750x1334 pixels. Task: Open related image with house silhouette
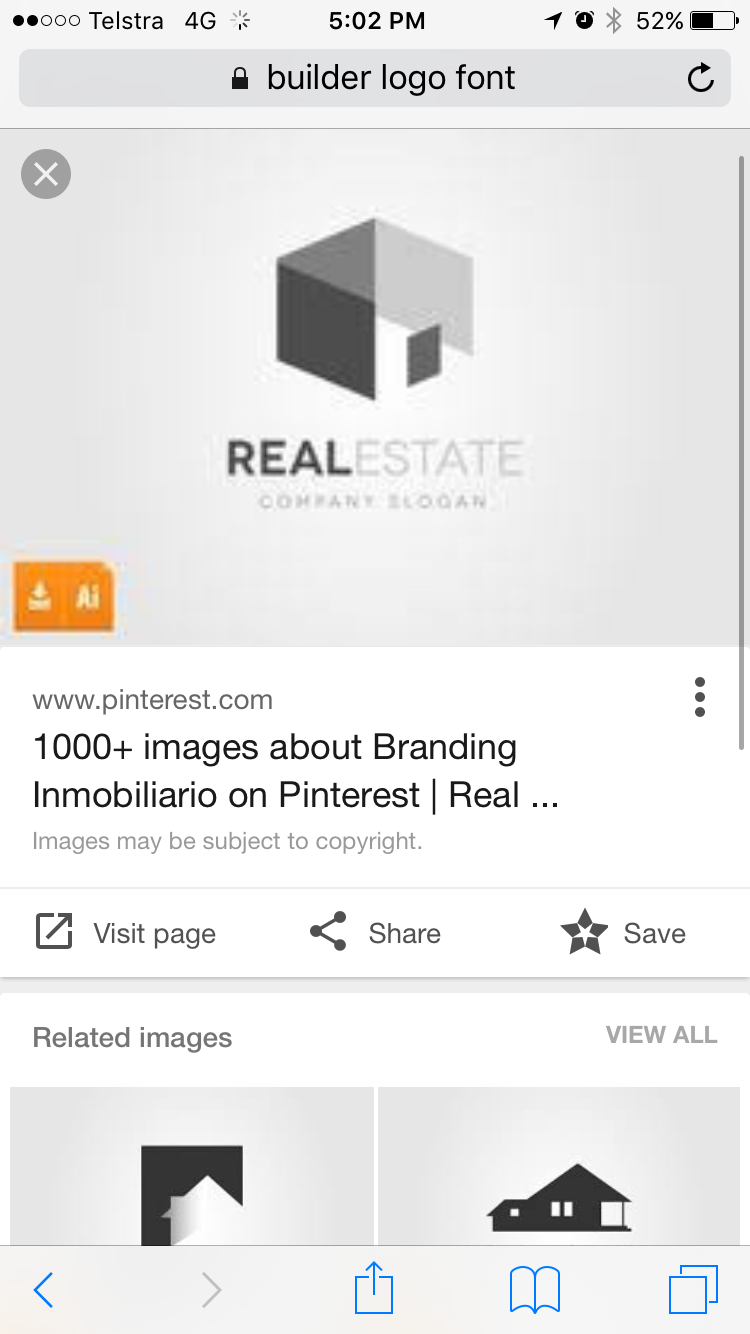[560, 1170]
